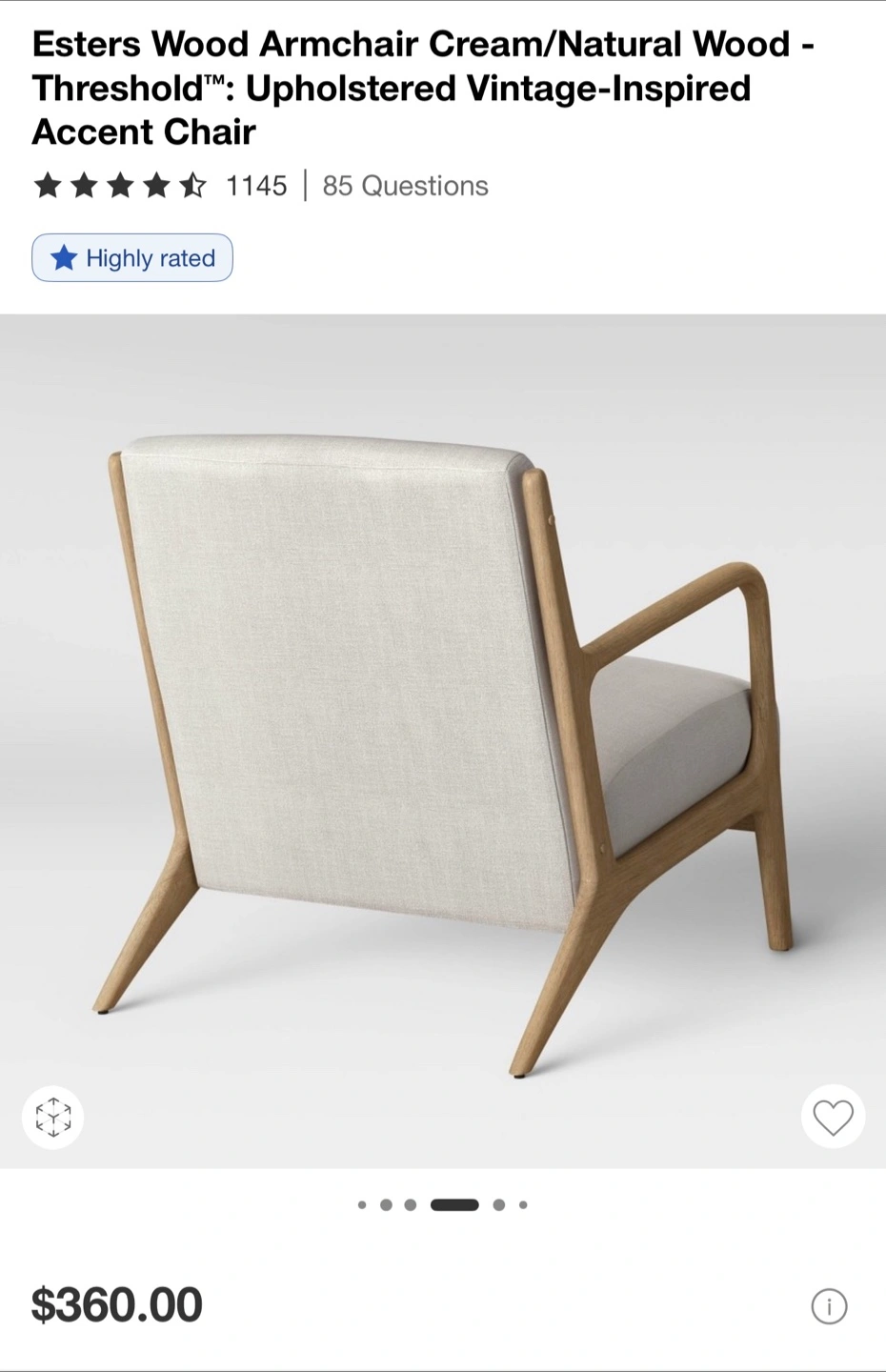Tap the Highly rated badge
This screenshot has width=886, height=1372.
point(132,258)
